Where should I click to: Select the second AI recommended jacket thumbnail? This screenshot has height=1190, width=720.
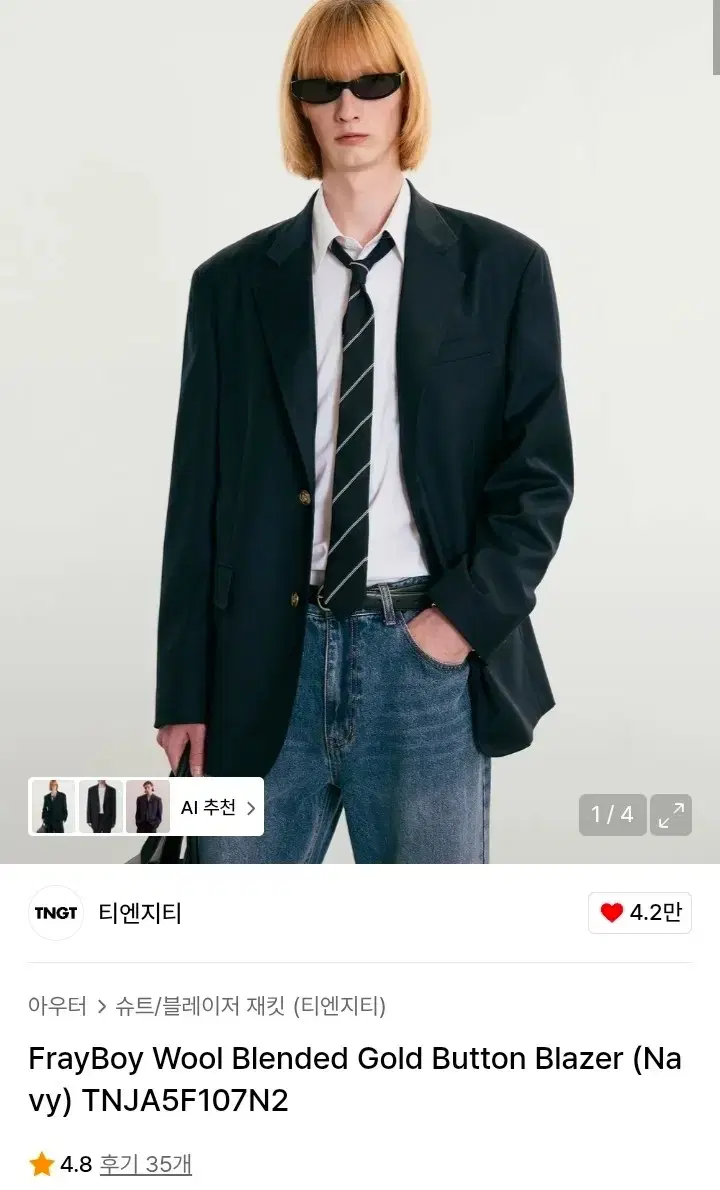(x=99, y=807)
